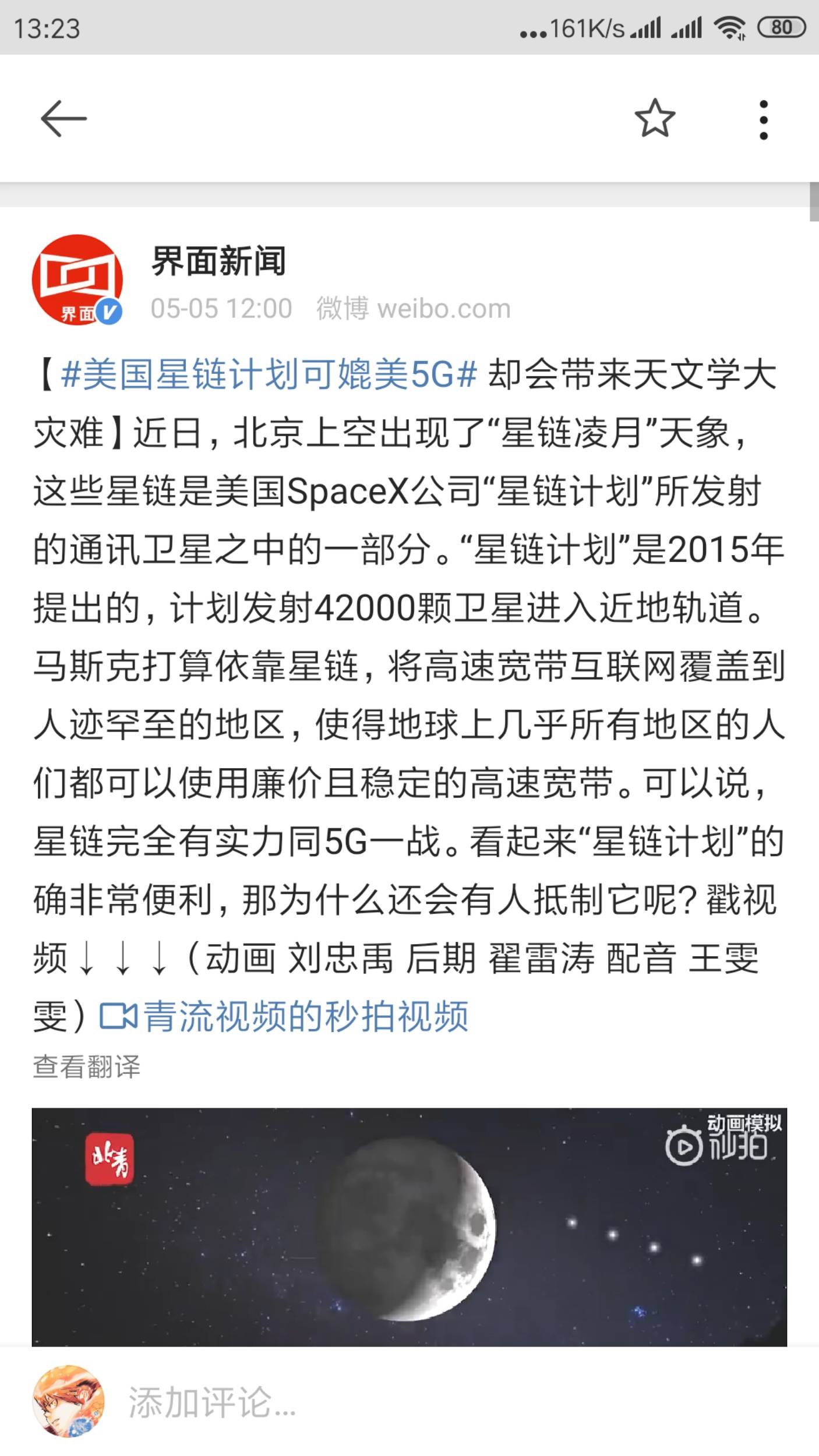This screenshot has width=819, height=1456.
Task: Play the moon animation video
Action: [409, 1227]
